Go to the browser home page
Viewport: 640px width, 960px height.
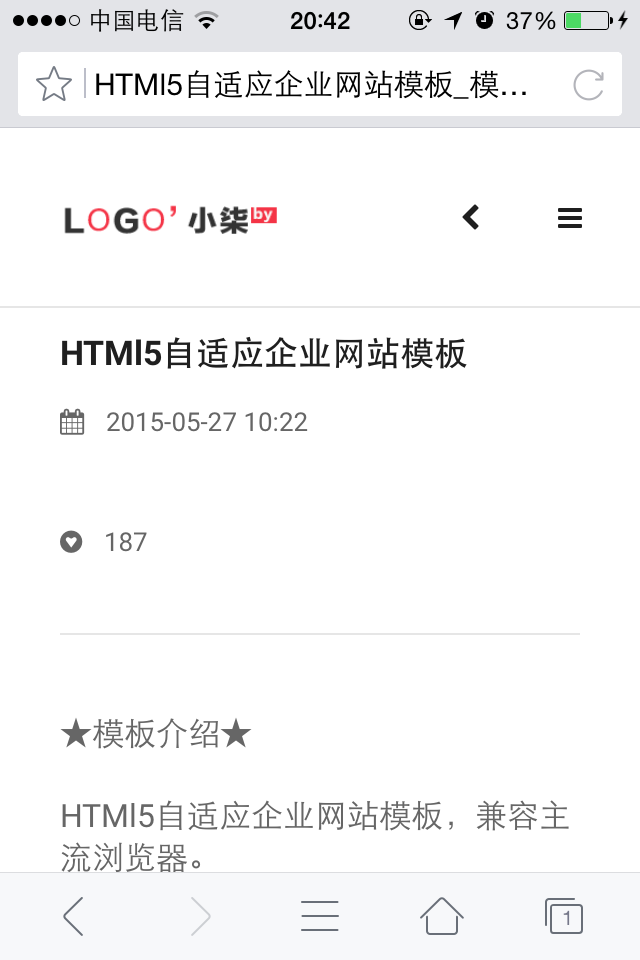(x=441, y=916)
